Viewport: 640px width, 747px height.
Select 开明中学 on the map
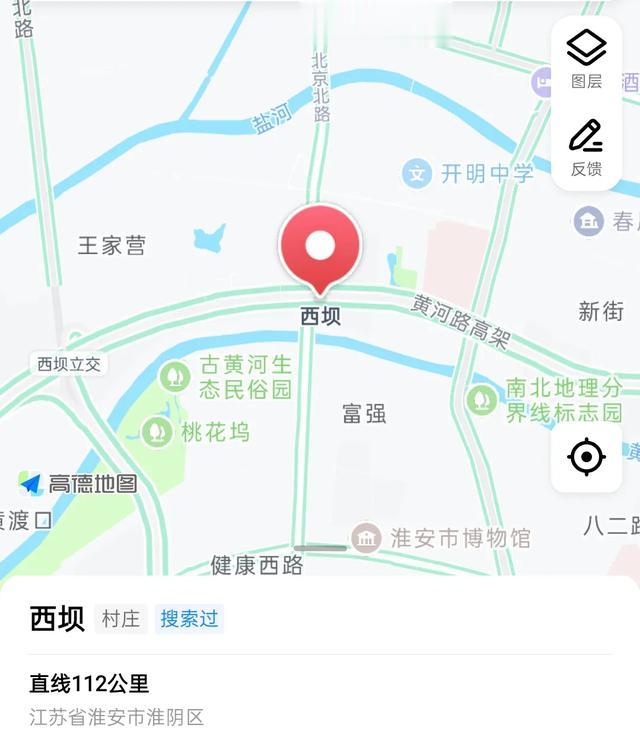[470, 173]
